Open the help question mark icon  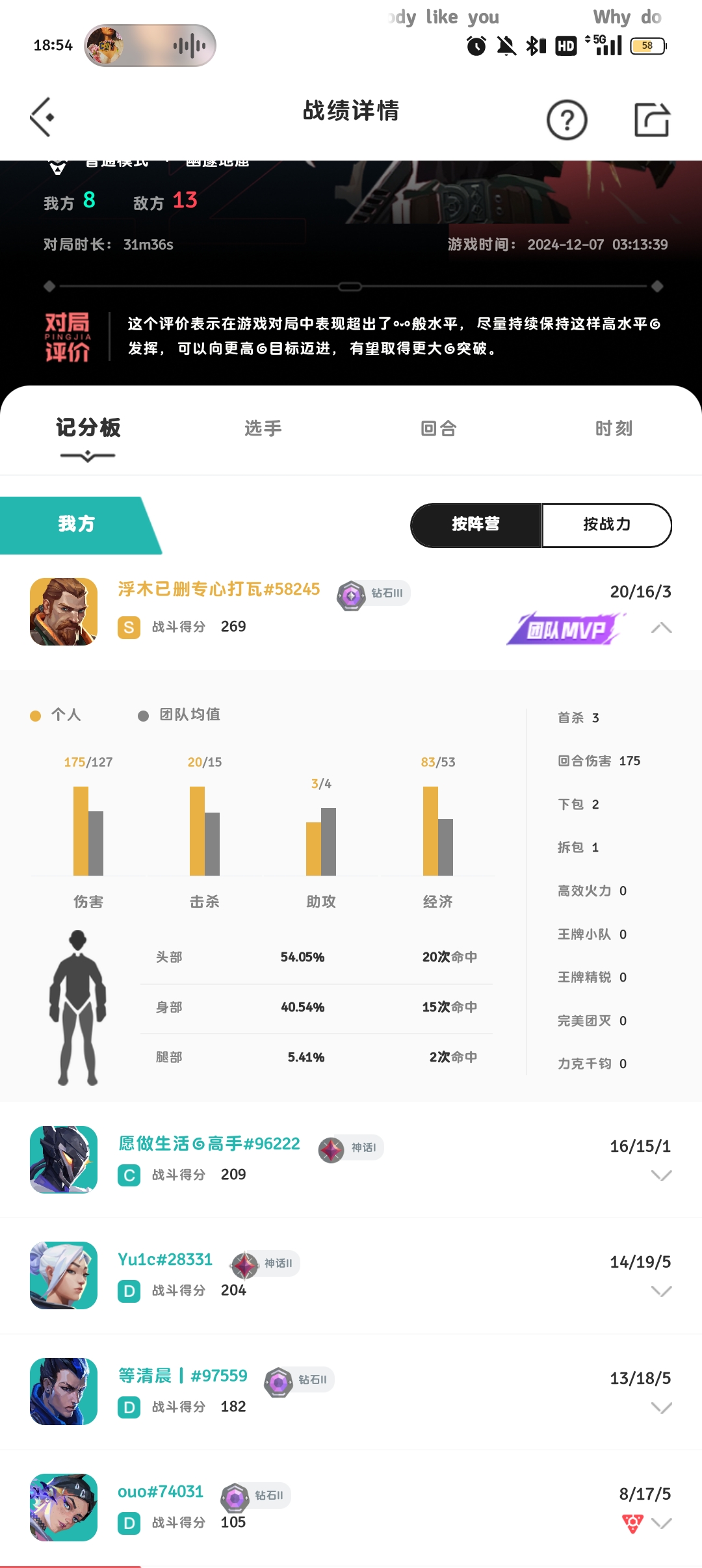pyautogui.click(x=567, y=120)
